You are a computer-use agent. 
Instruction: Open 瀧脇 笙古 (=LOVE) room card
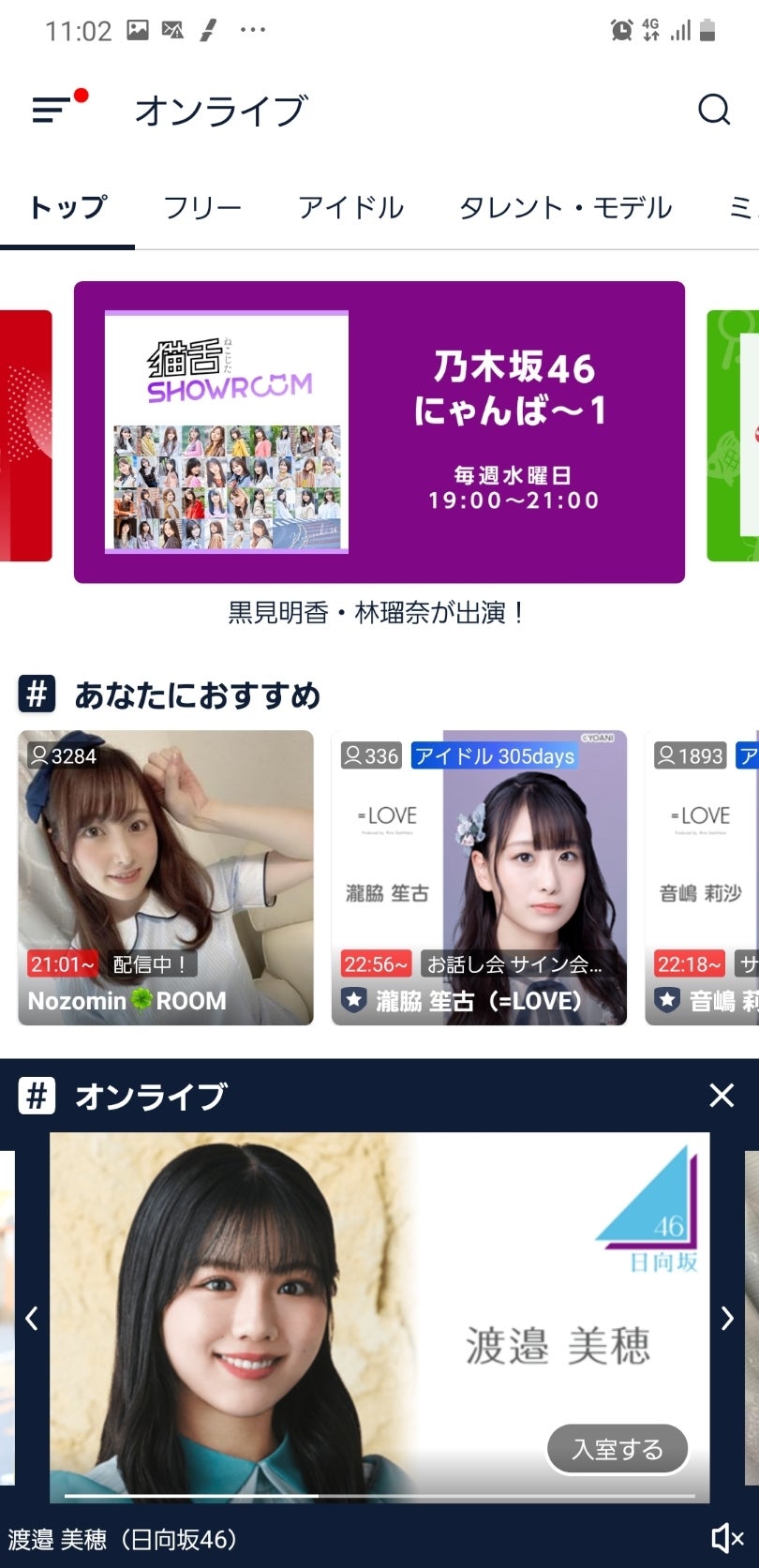pos(478,877)
